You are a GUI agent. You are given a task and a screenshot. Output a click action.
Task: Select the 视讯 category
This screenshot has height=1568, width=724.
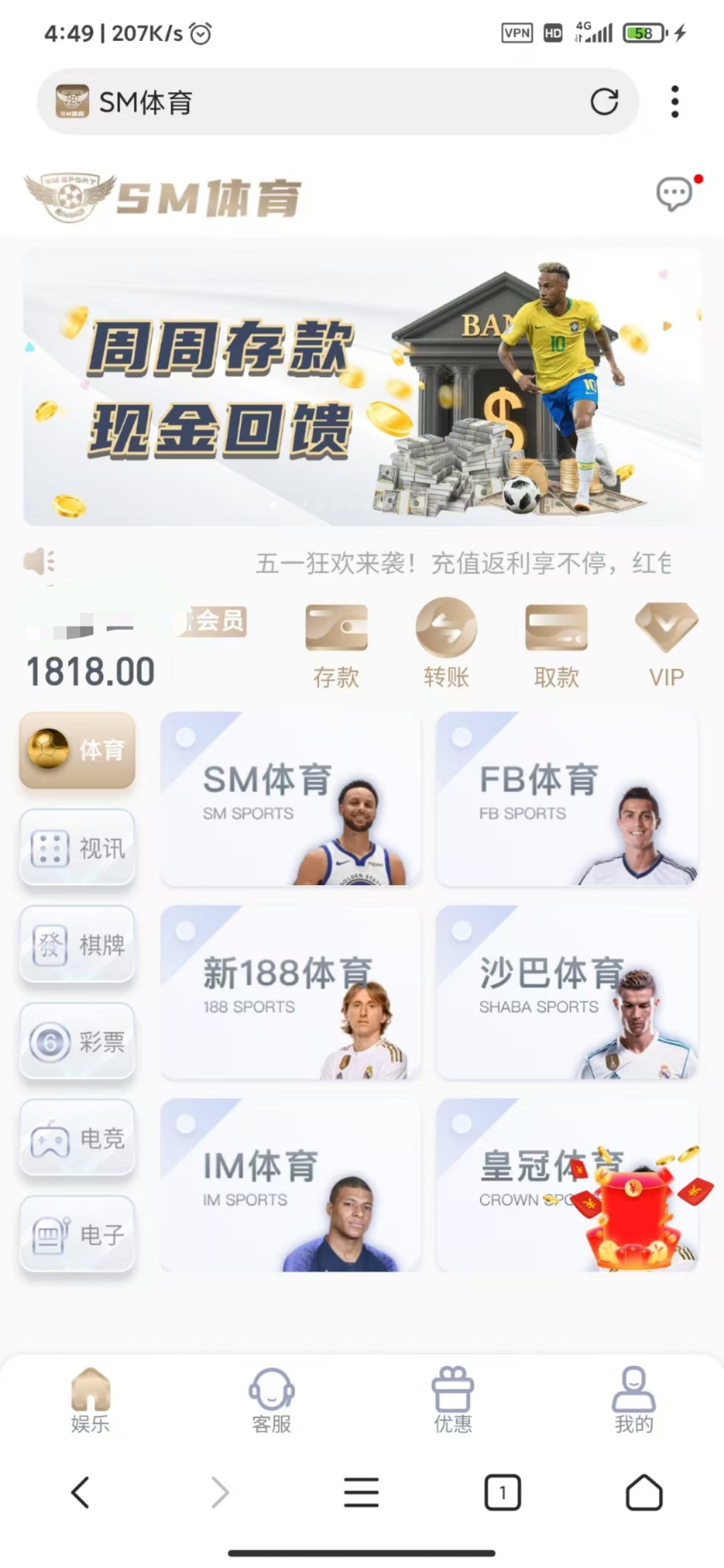[77, 848]
